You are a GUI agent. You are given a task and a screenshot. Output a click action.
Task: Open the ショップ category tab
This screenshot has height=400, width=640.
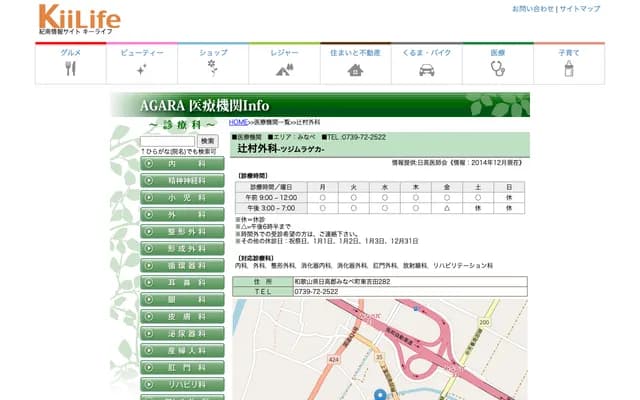tap(213, 63)
